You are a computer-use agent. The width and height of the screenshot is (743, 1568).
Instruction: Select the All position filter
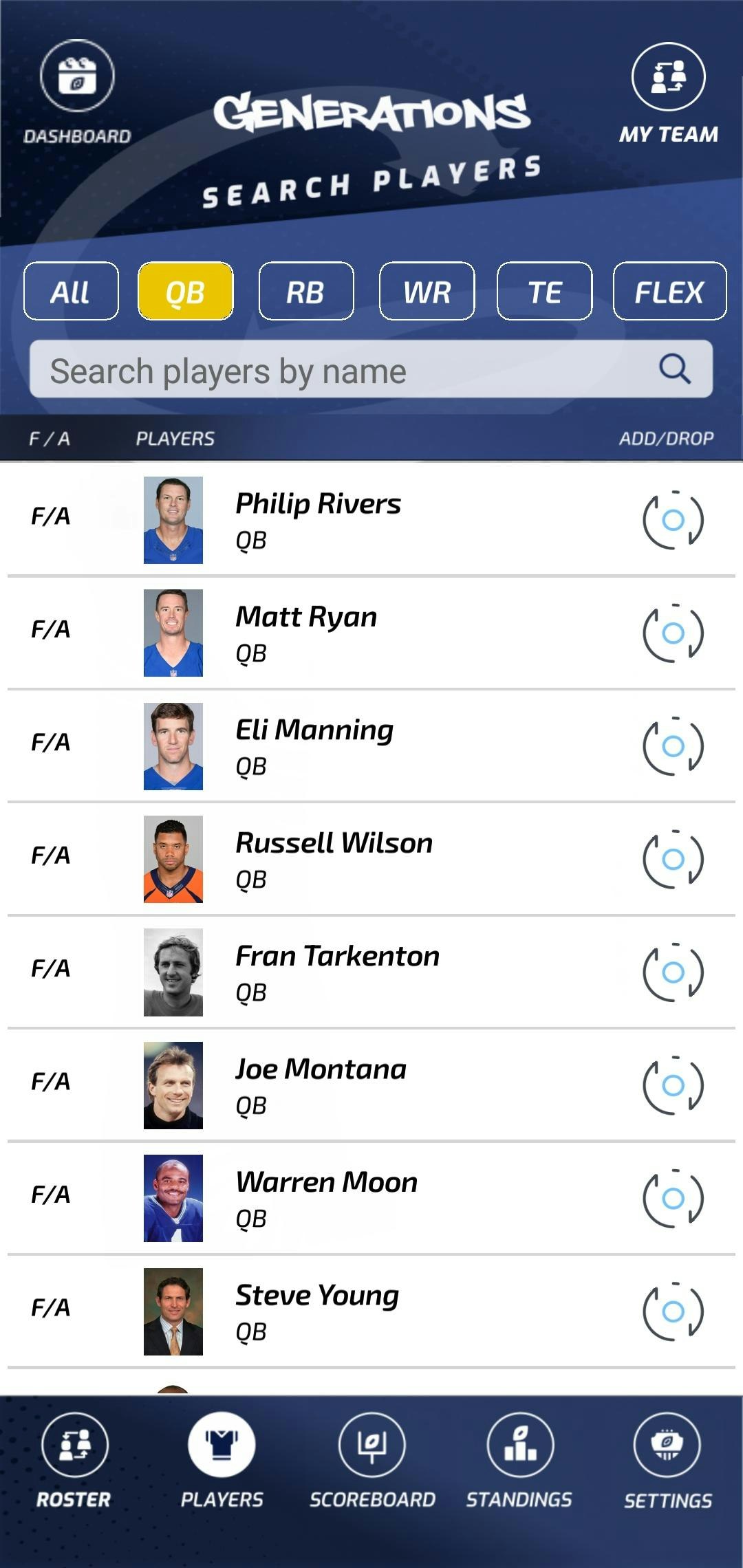71,292
